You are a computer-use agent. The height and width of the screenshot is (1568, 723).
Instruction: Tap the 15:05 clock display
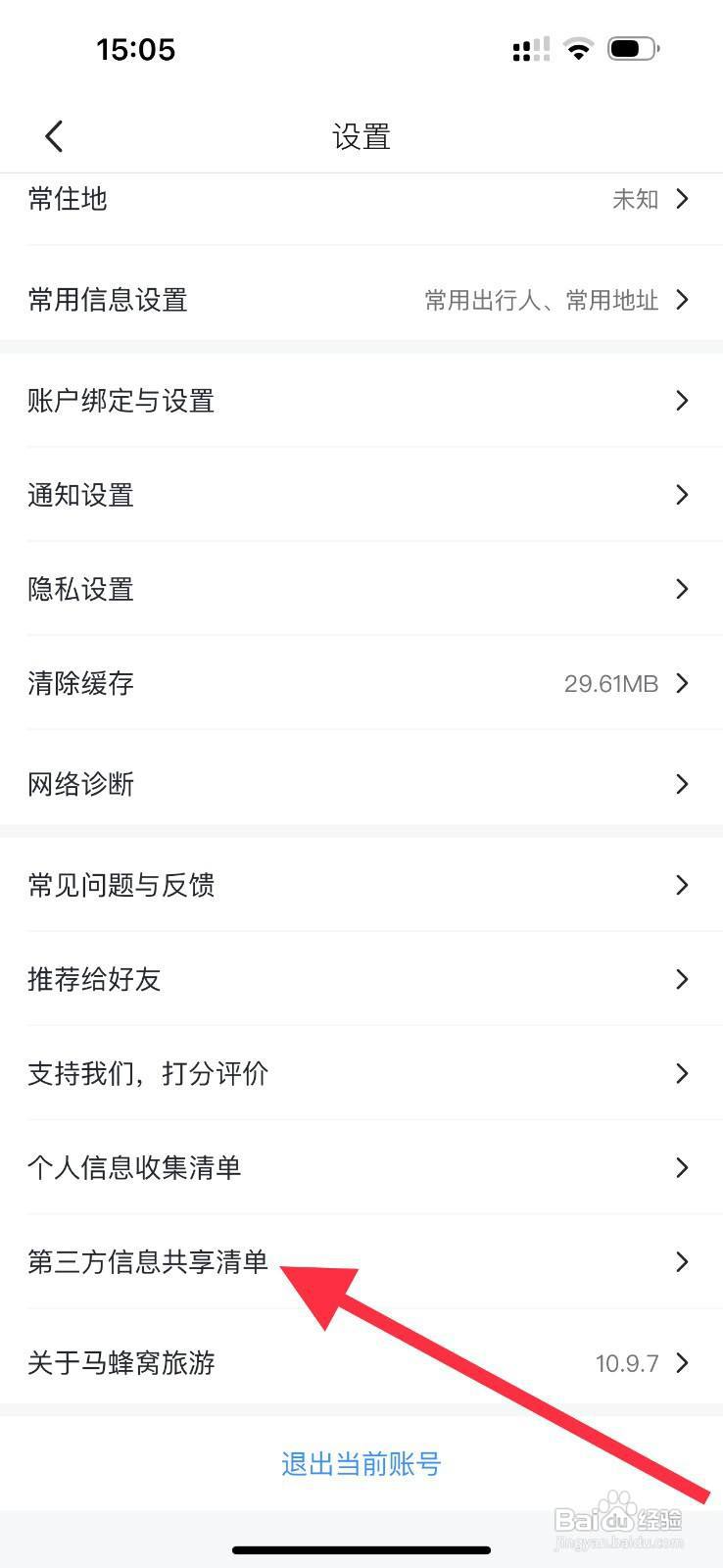coord(137,48)
